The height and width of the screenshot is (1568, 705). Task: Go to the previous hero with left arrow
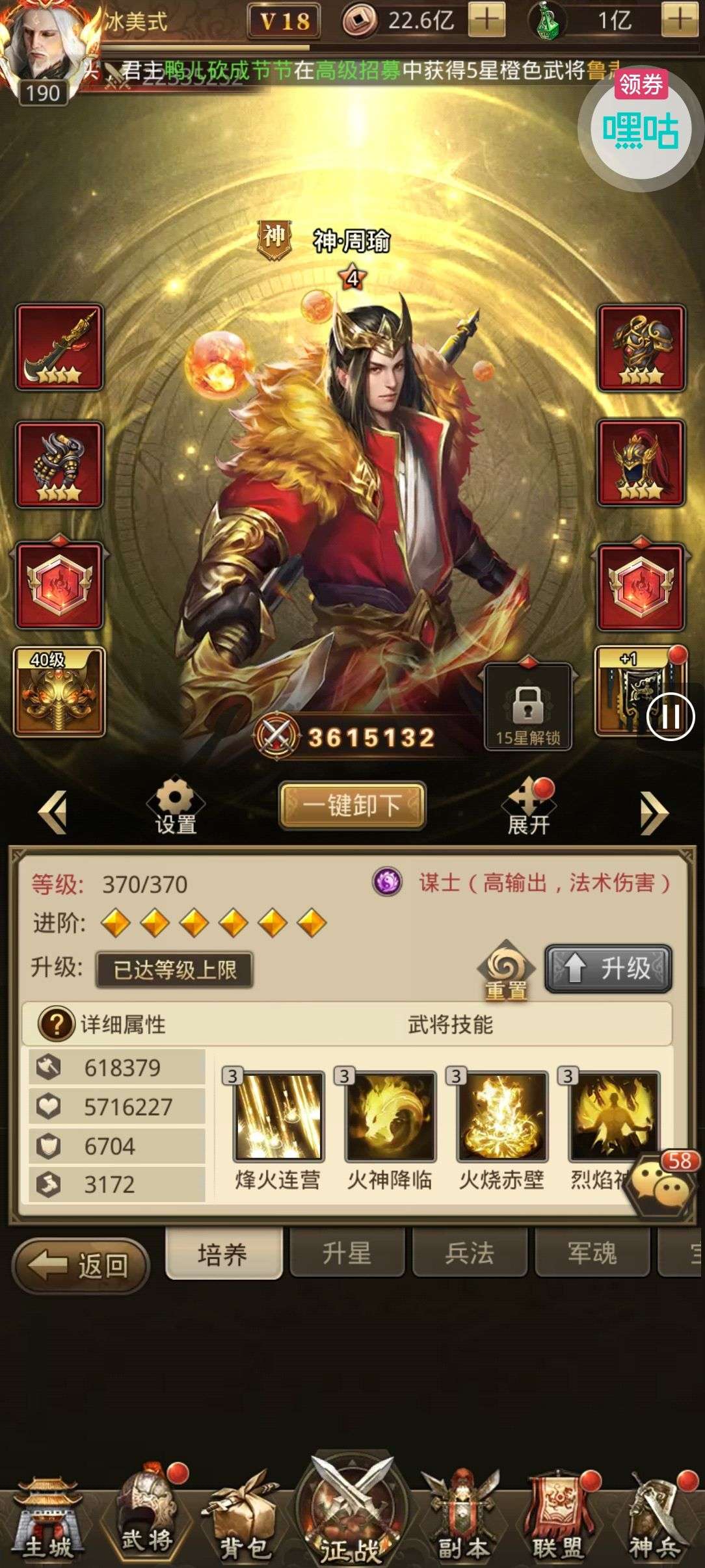tap(53, 811)
